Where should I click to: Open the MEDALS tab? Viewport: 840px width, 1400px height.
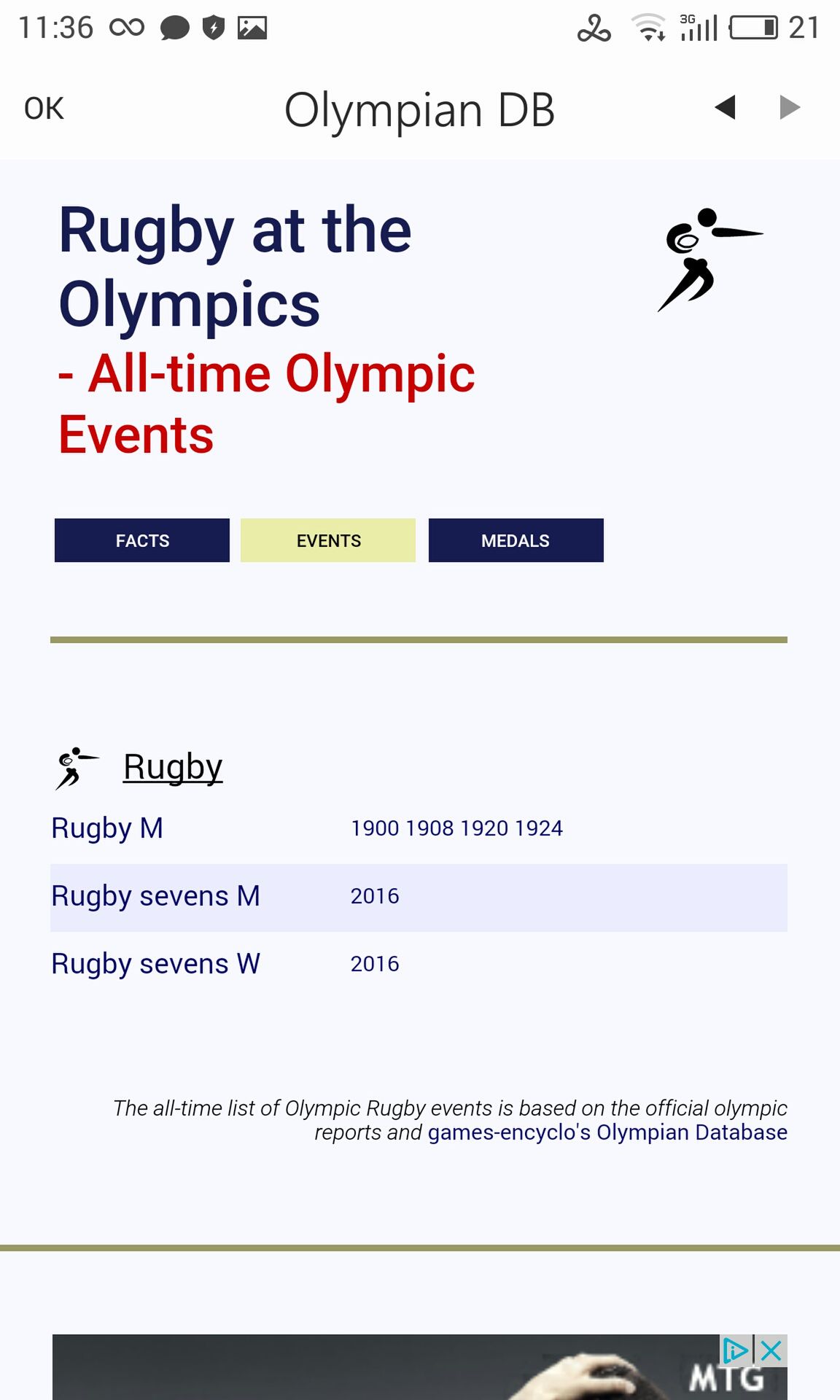point(516,540)
